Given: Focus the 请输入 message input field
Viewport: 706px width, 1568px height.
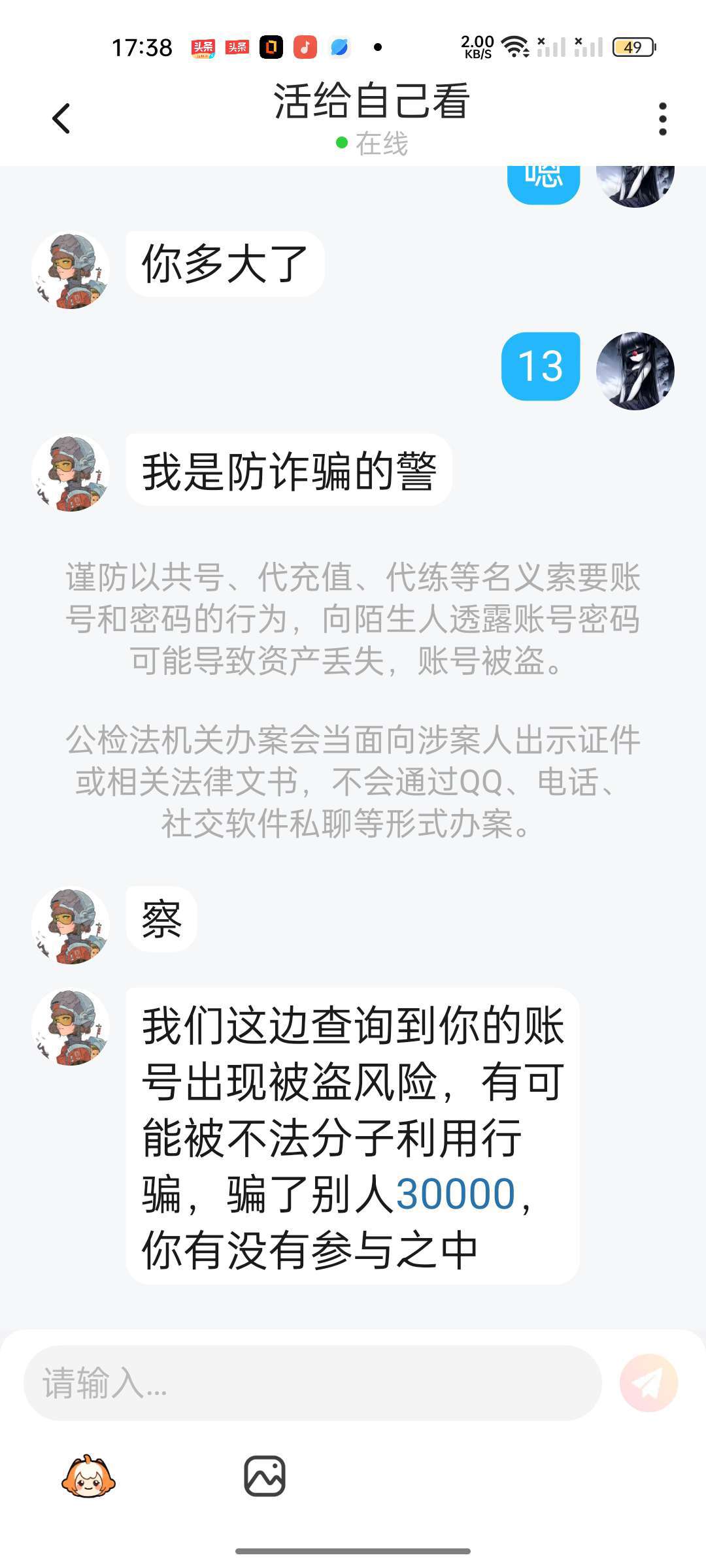Looking at the screenshot, I should pyautogui.click(x=312, y=1382).
